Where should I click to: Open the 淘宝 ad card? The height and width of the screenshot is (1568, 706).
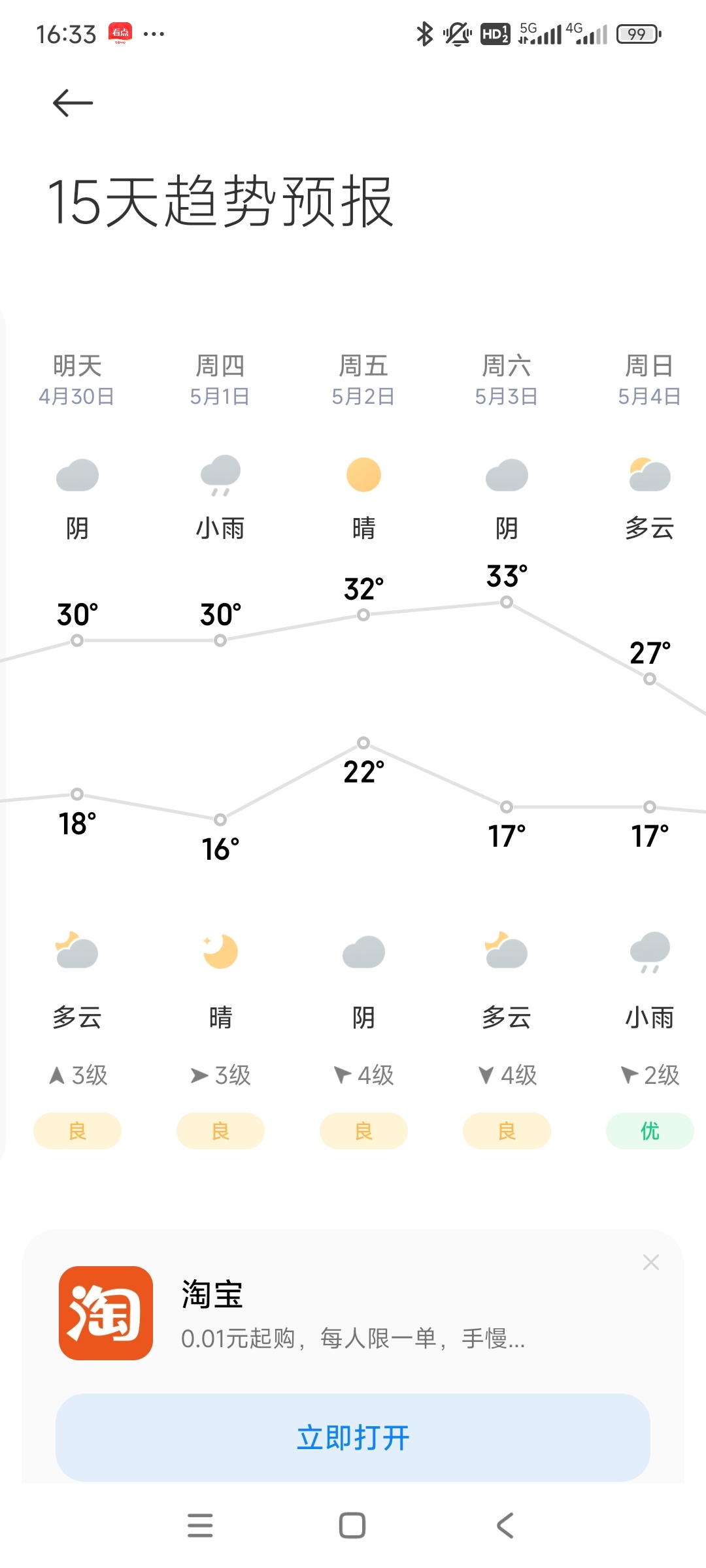pyautogui.click(x=353, y=1313)
